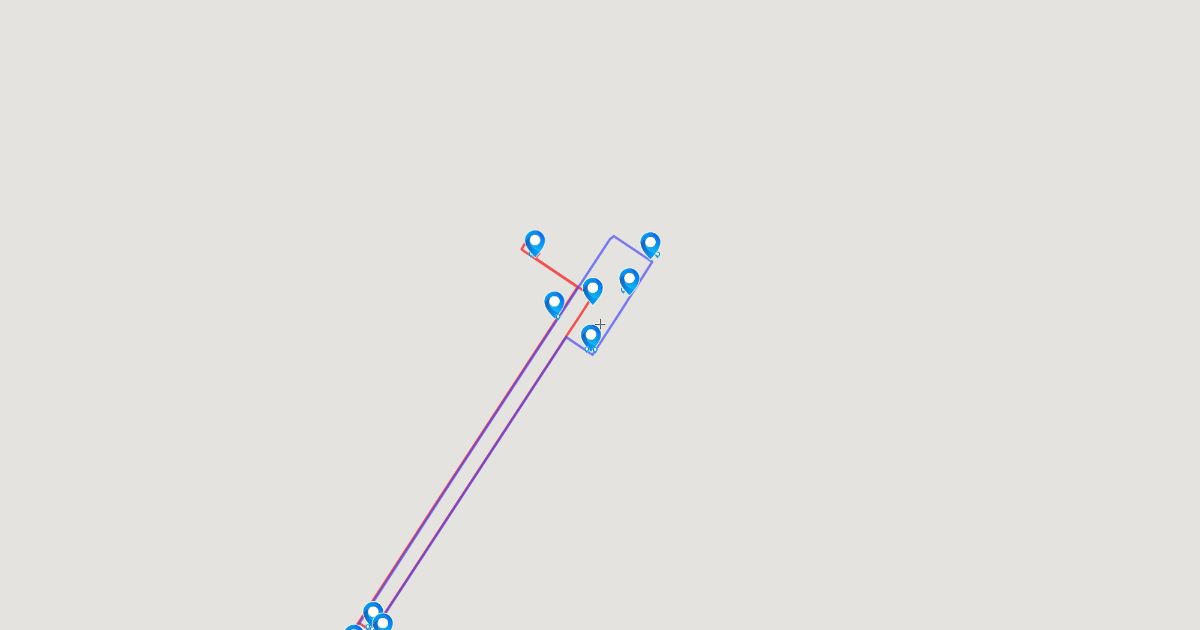1200x630 pixels.
Task: Tap the pin near the crosshair cursor
Action: tap(591, 337)
